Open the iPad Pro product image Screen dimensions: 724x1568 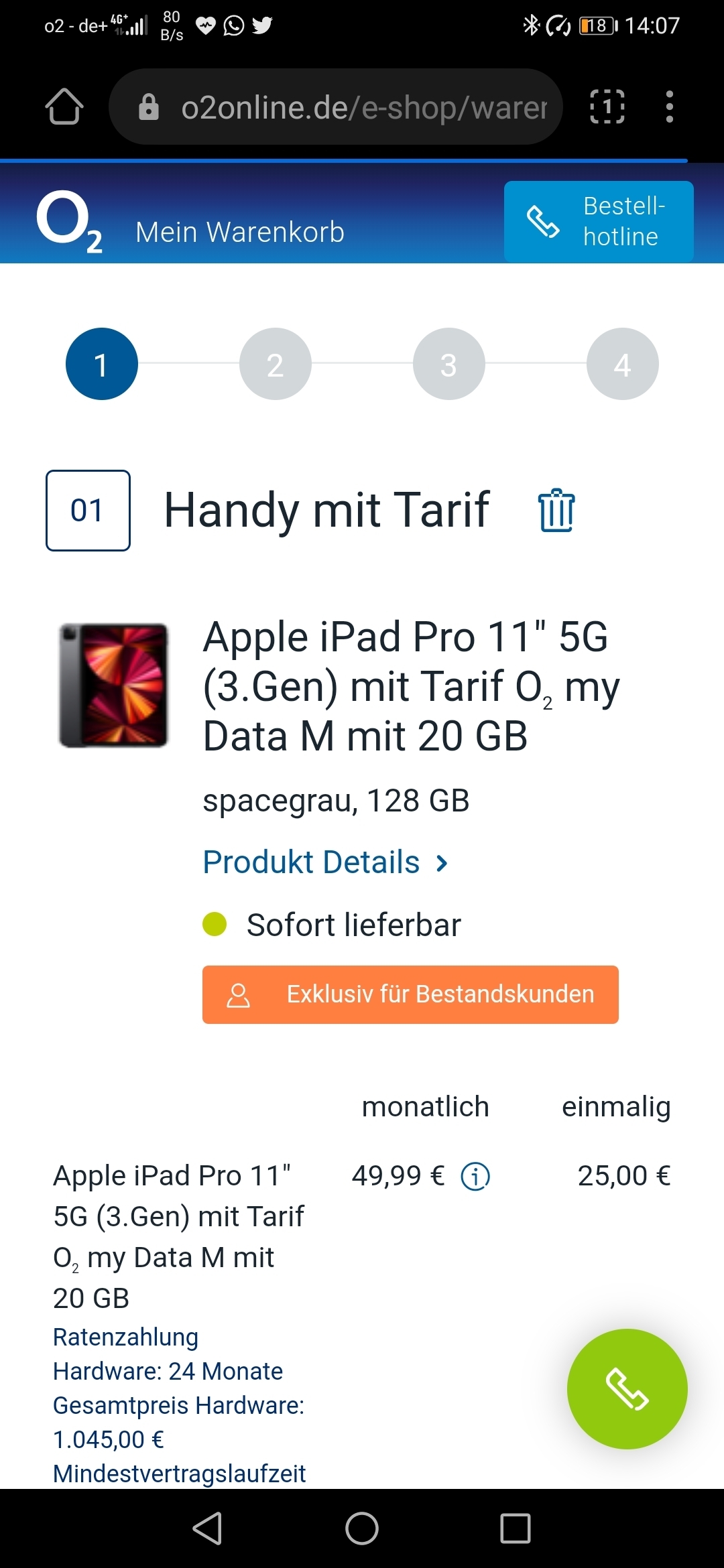click(114, 685)
